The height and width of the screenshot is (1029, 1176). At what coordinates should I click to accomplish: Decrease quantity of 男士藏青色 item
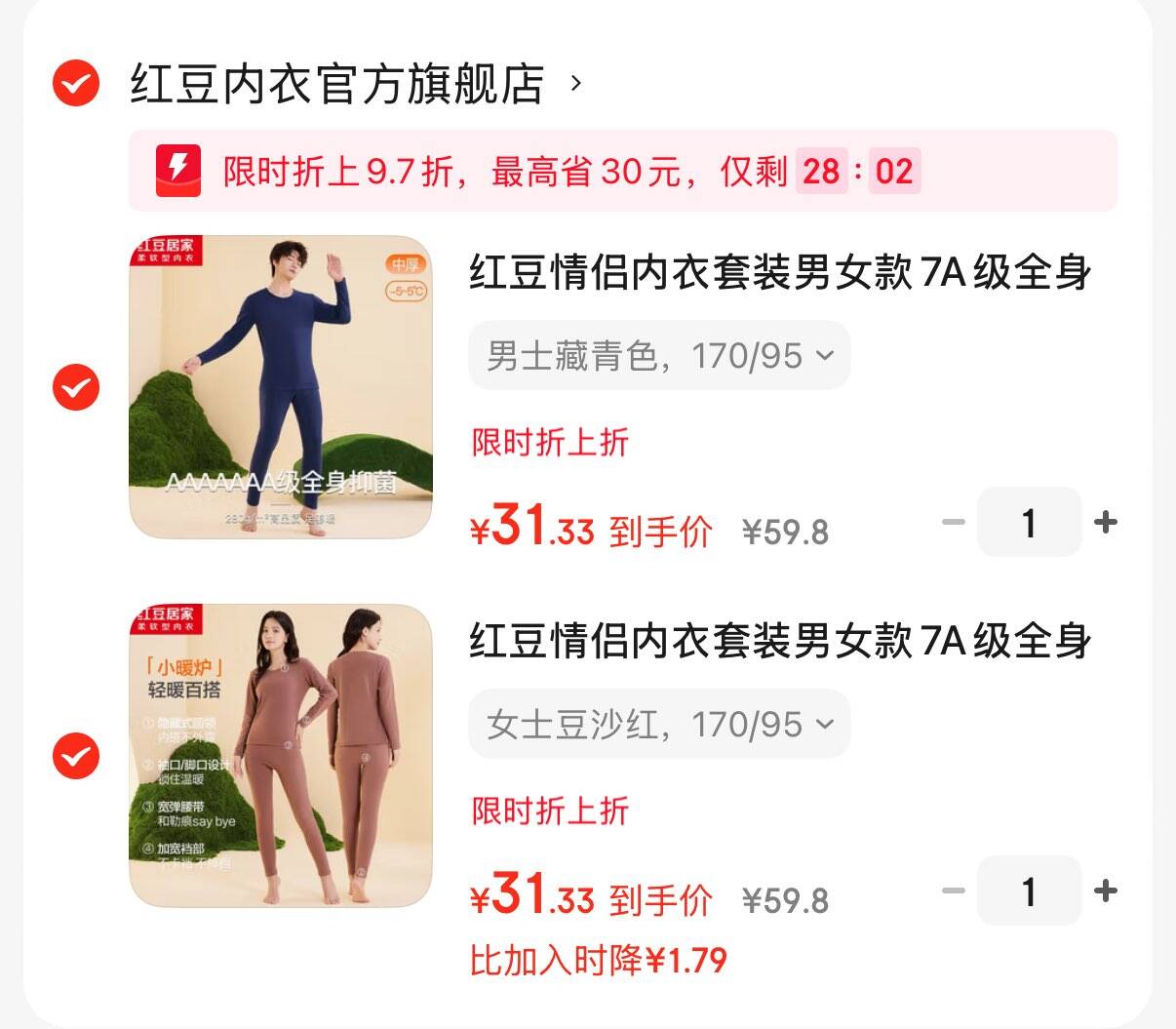coord(954,523)
